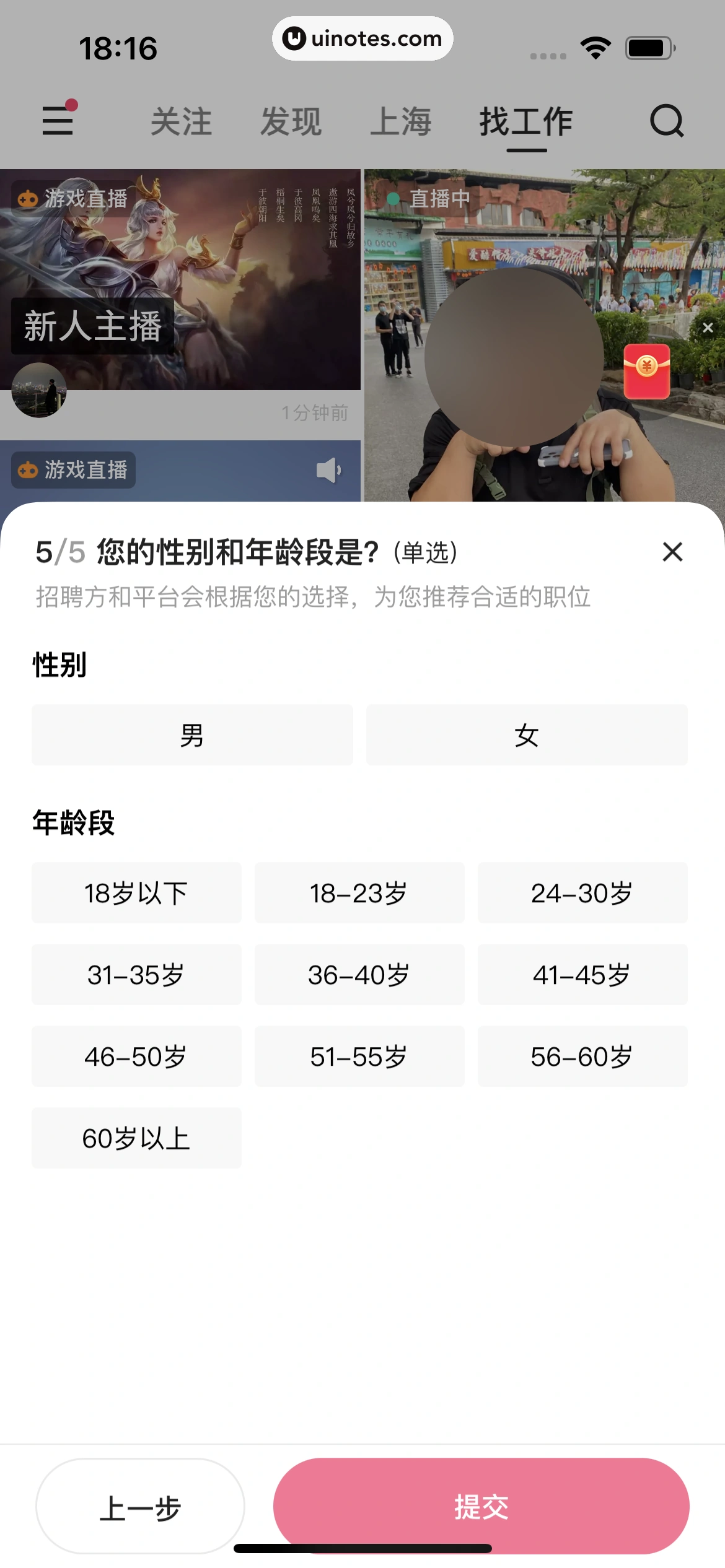The width and height of the screenshot is (725, 1568).
Task: Select the 46–50岁 age option
Action: (136, 1056)
